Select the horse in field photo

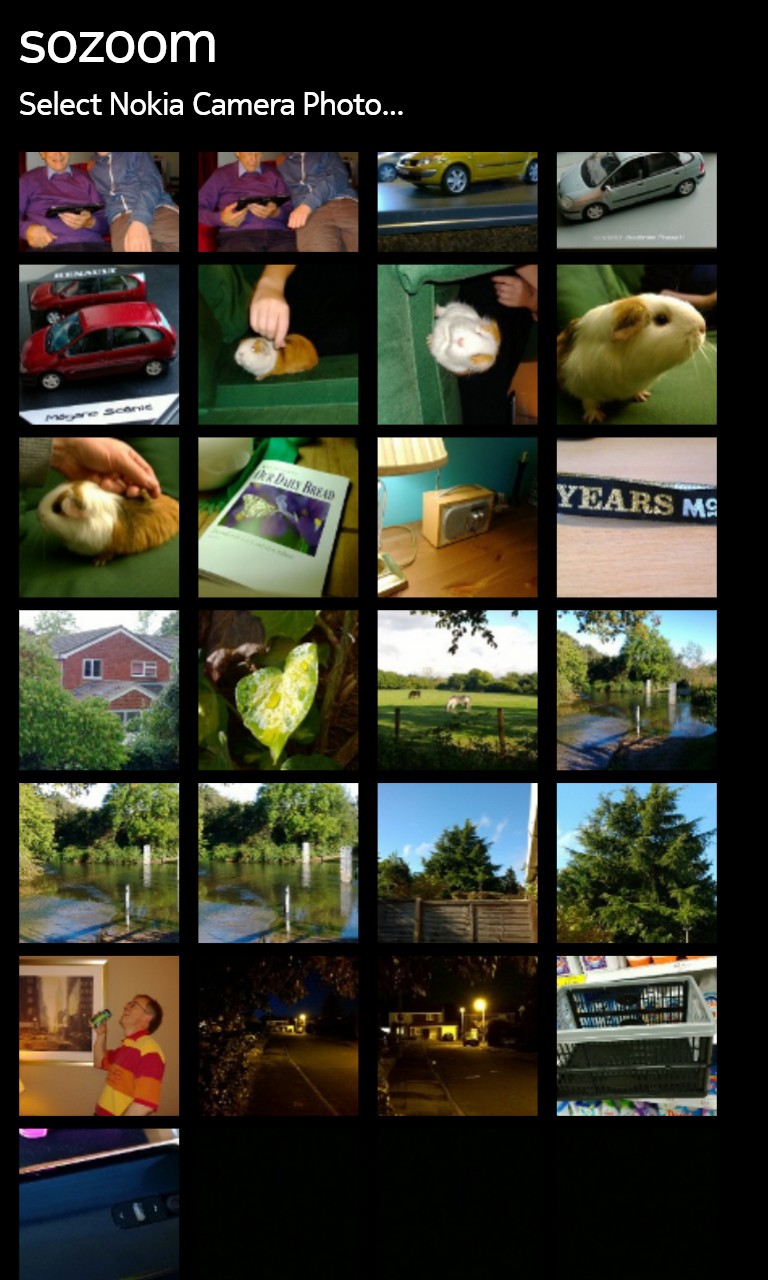[457, 690]
